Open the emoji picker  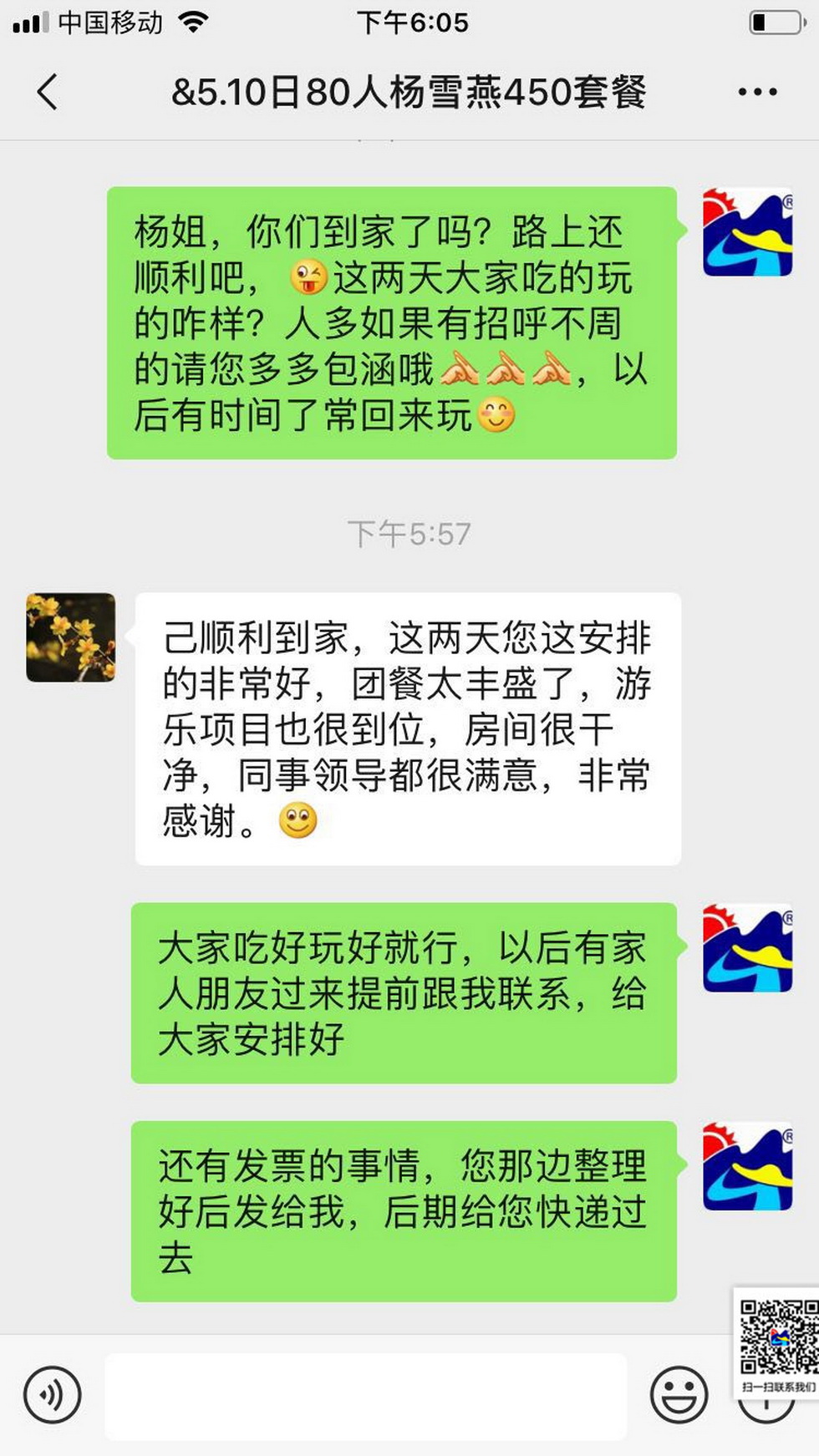click(679, 1394)
